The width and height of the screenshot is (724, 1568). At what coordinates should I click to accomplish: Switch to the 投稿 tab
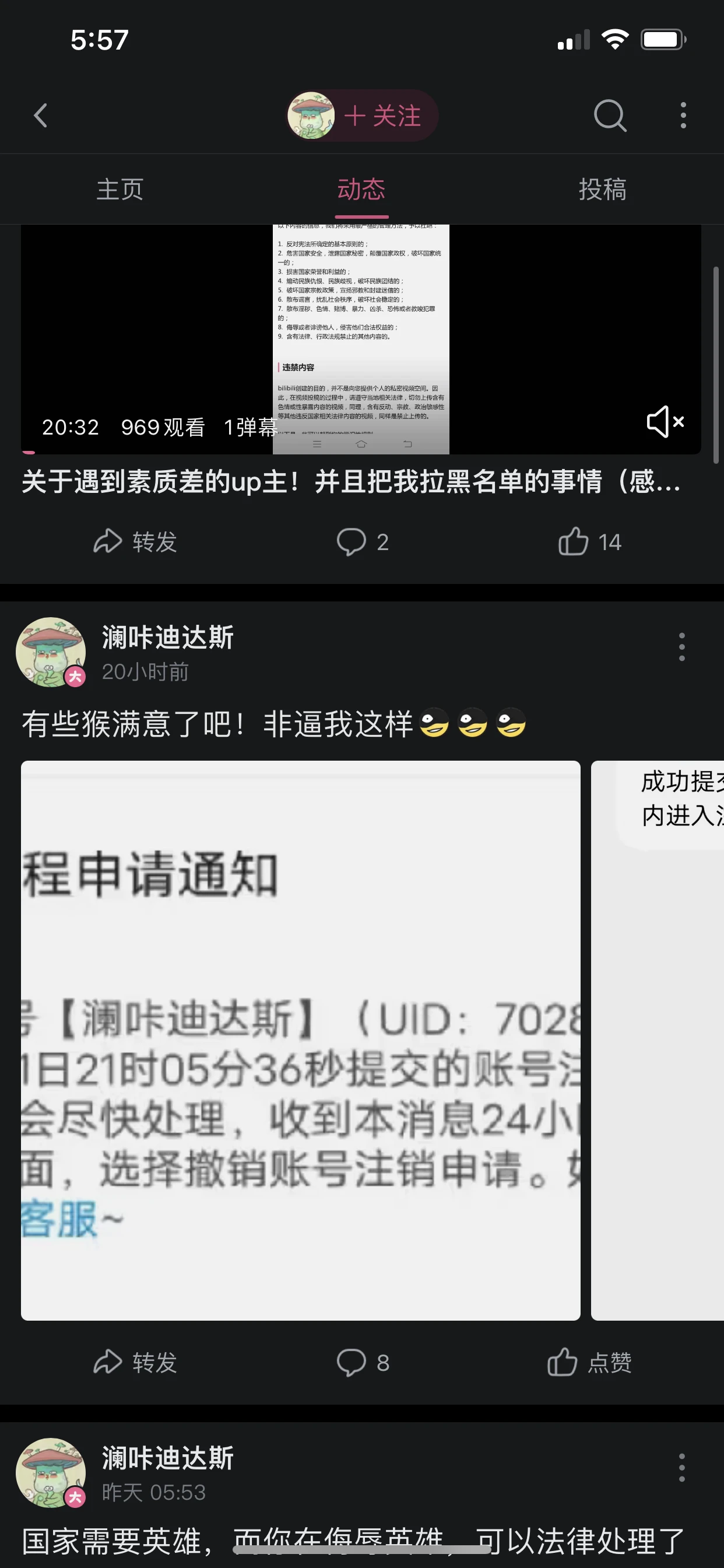point(602,190)
